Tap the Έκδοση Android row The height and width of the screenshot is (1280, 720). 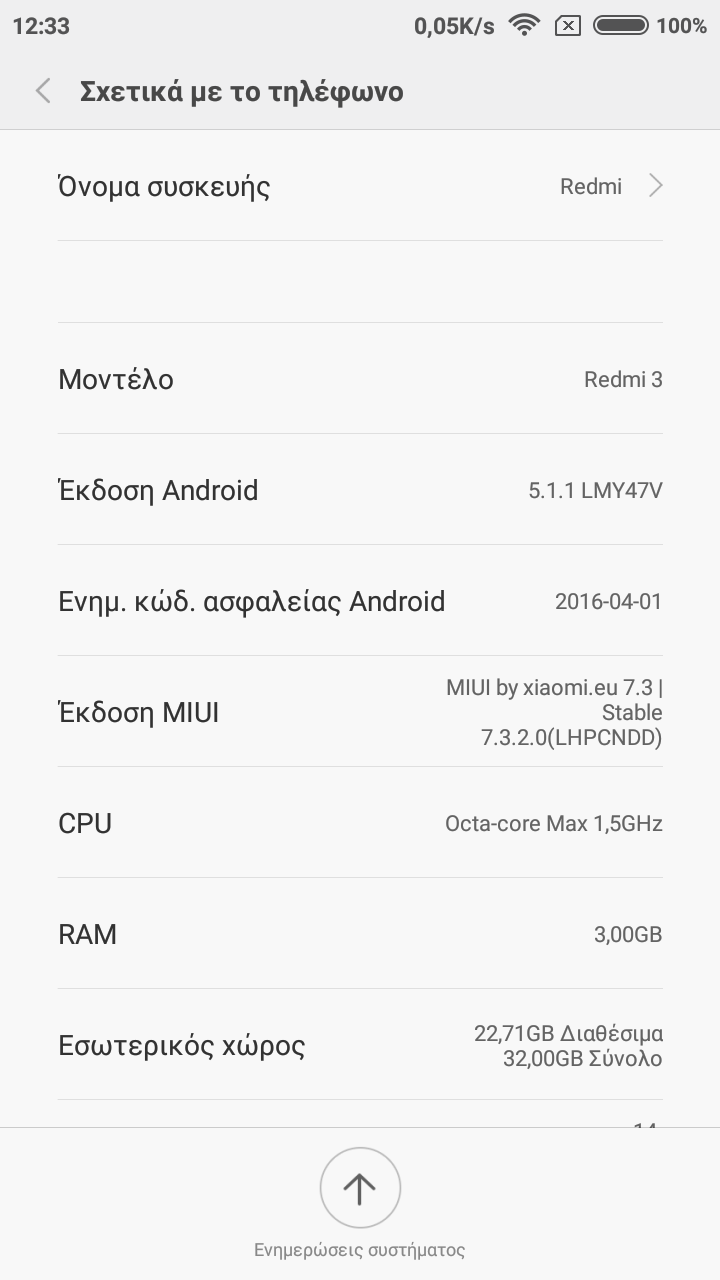pyautogui.click(x=360, y=490)
